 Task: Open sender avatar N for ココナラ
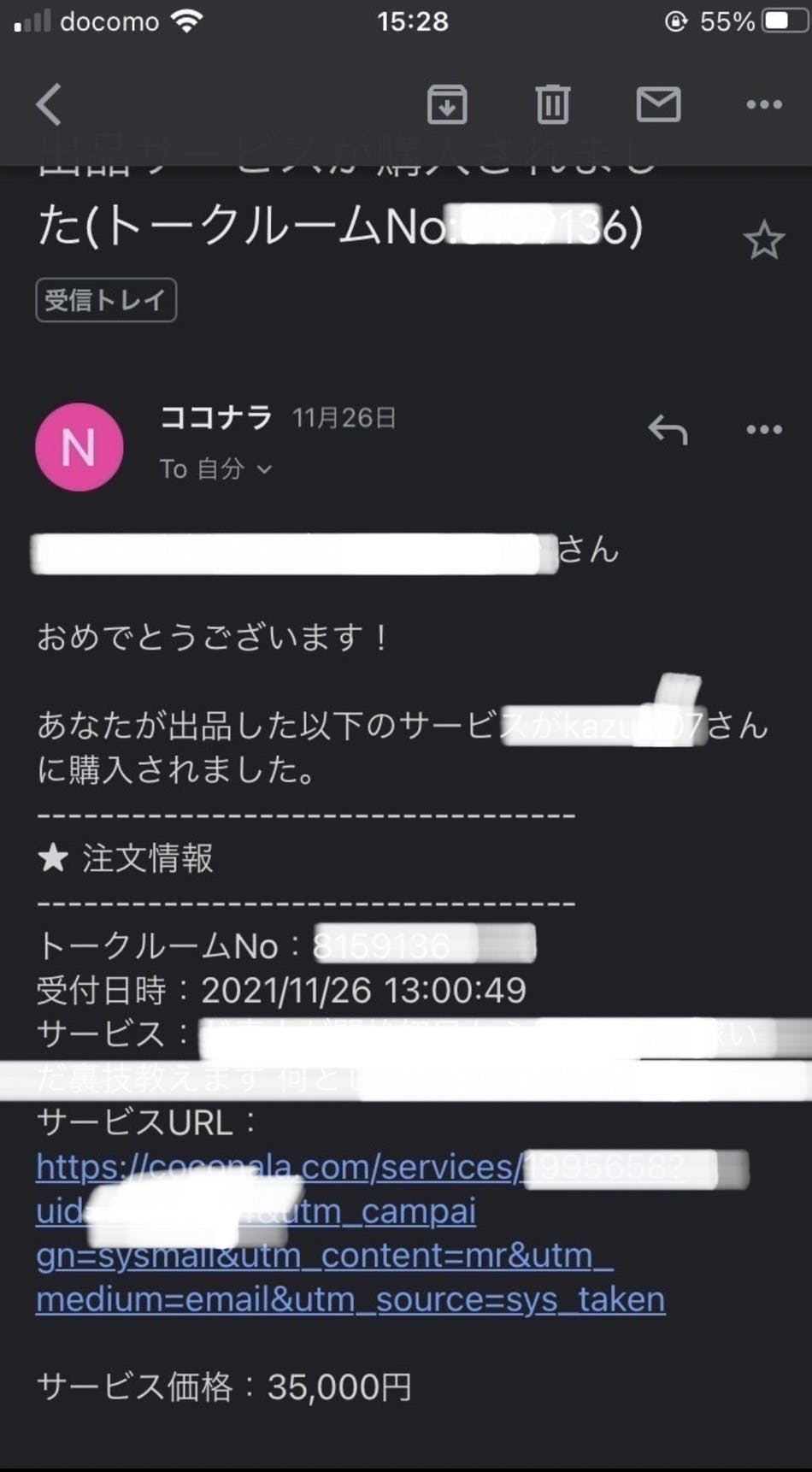coord(79,447)
